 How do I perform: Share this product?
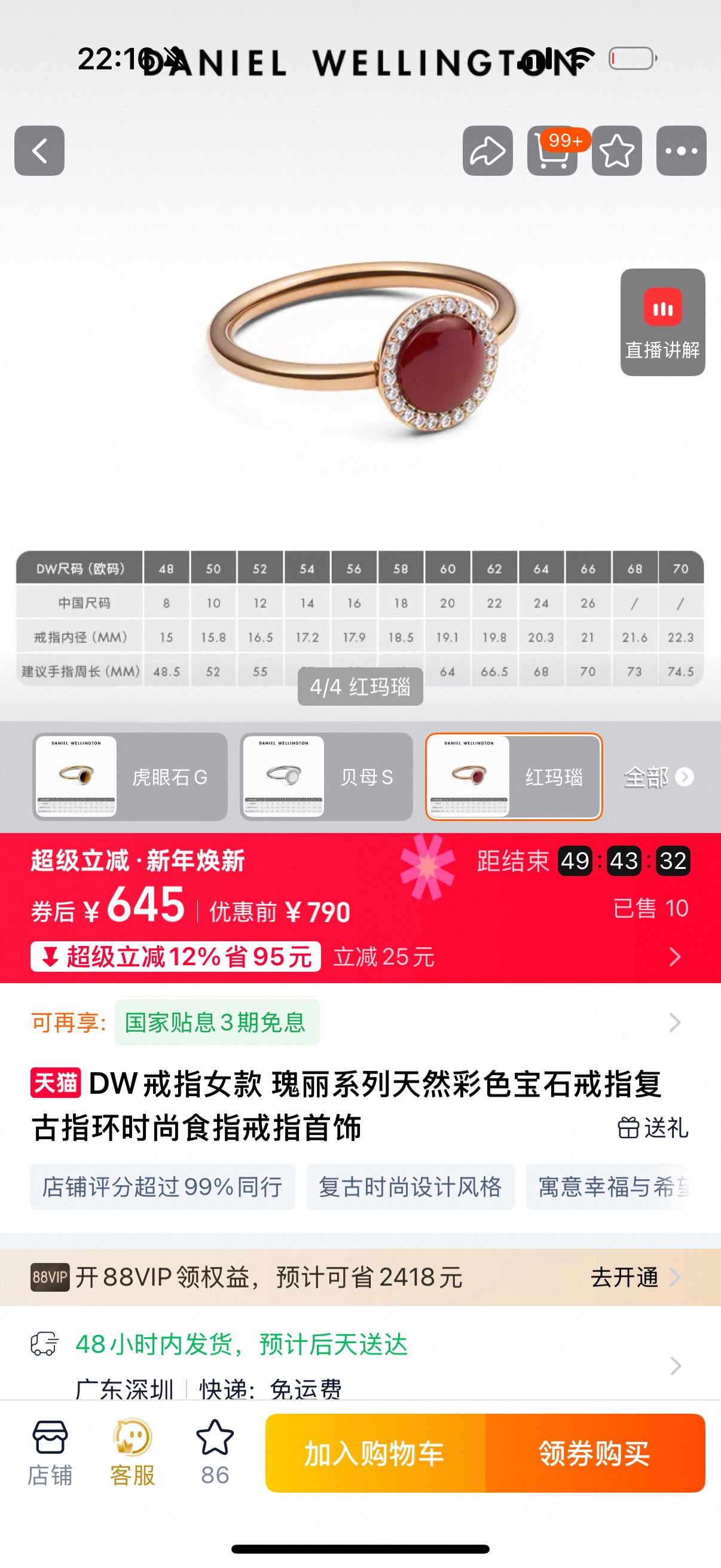[x=487, y=151]
